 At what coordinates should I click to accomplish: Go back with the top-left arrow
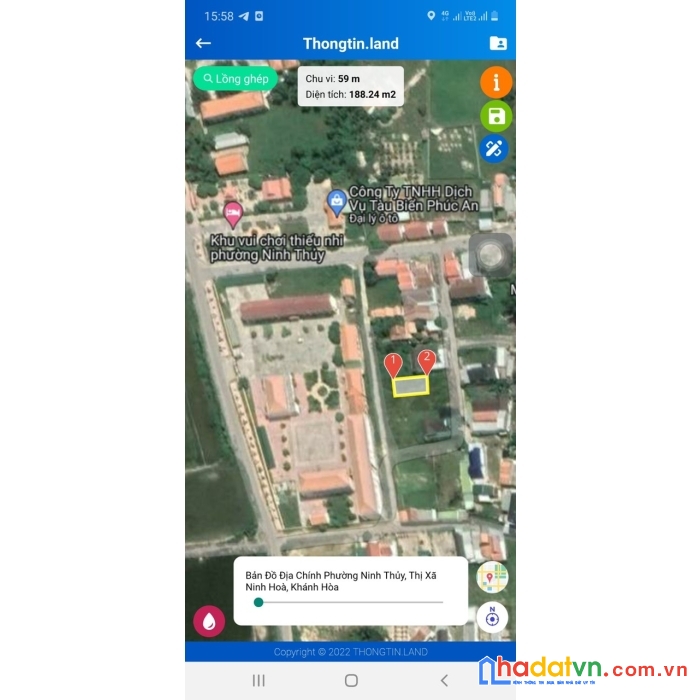pos(203,43)
